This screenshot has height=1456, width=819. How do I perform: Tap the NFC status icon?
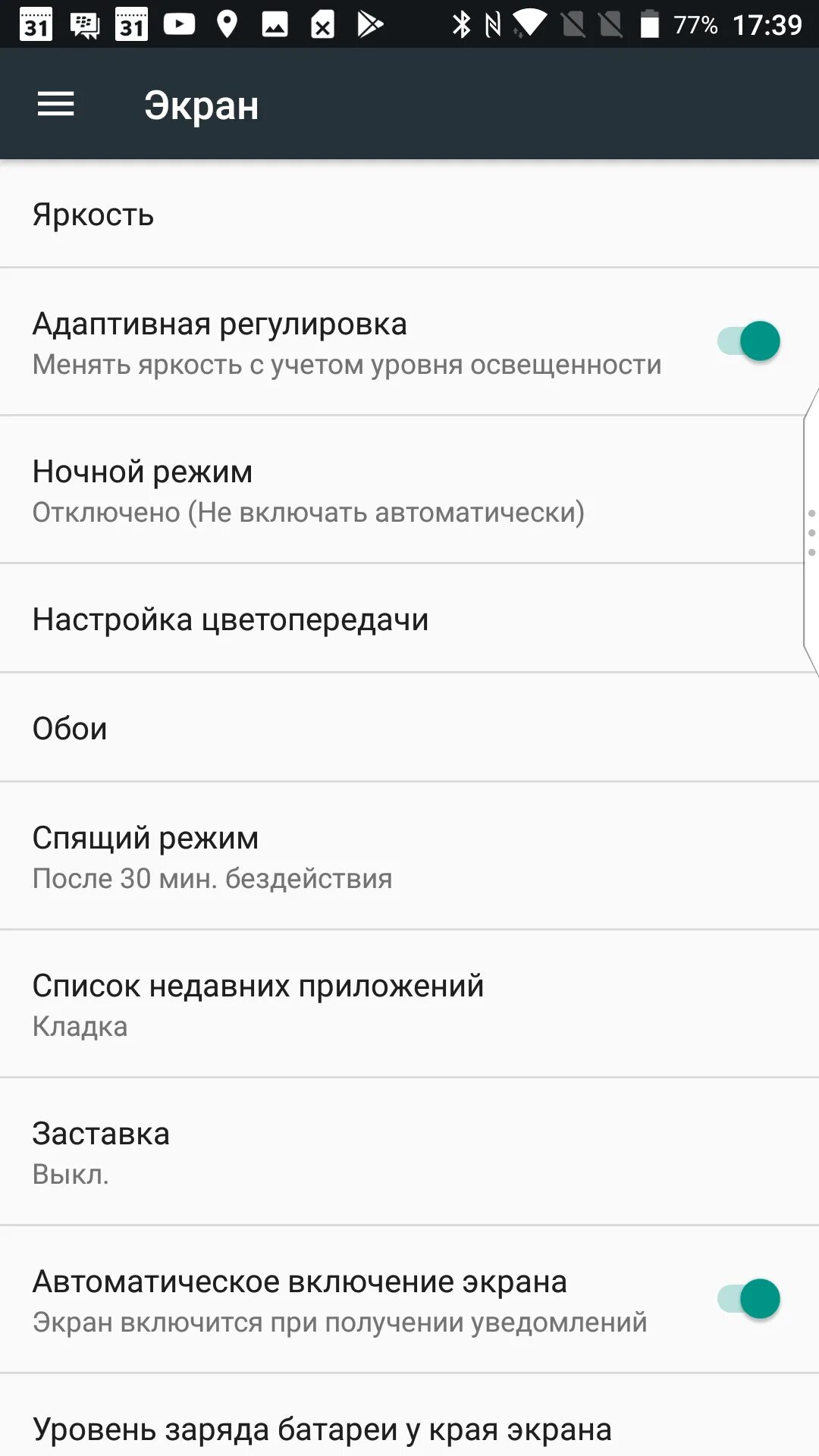(493, 23)
